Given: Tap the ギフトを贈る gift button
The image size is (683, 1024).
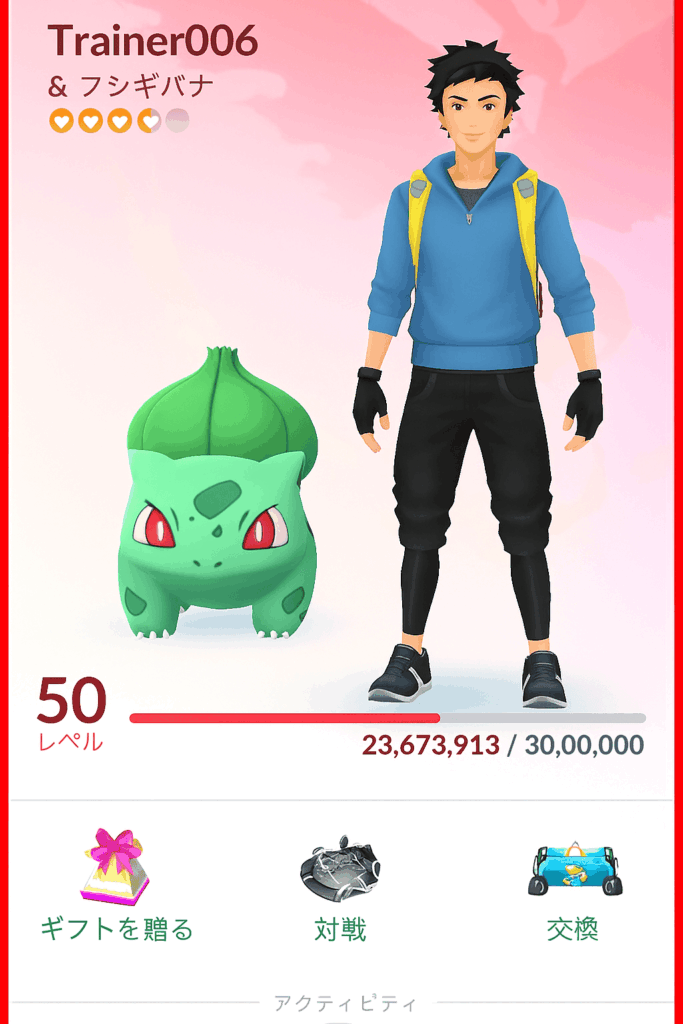Looking at the screenshot, I should pos(115,885).
